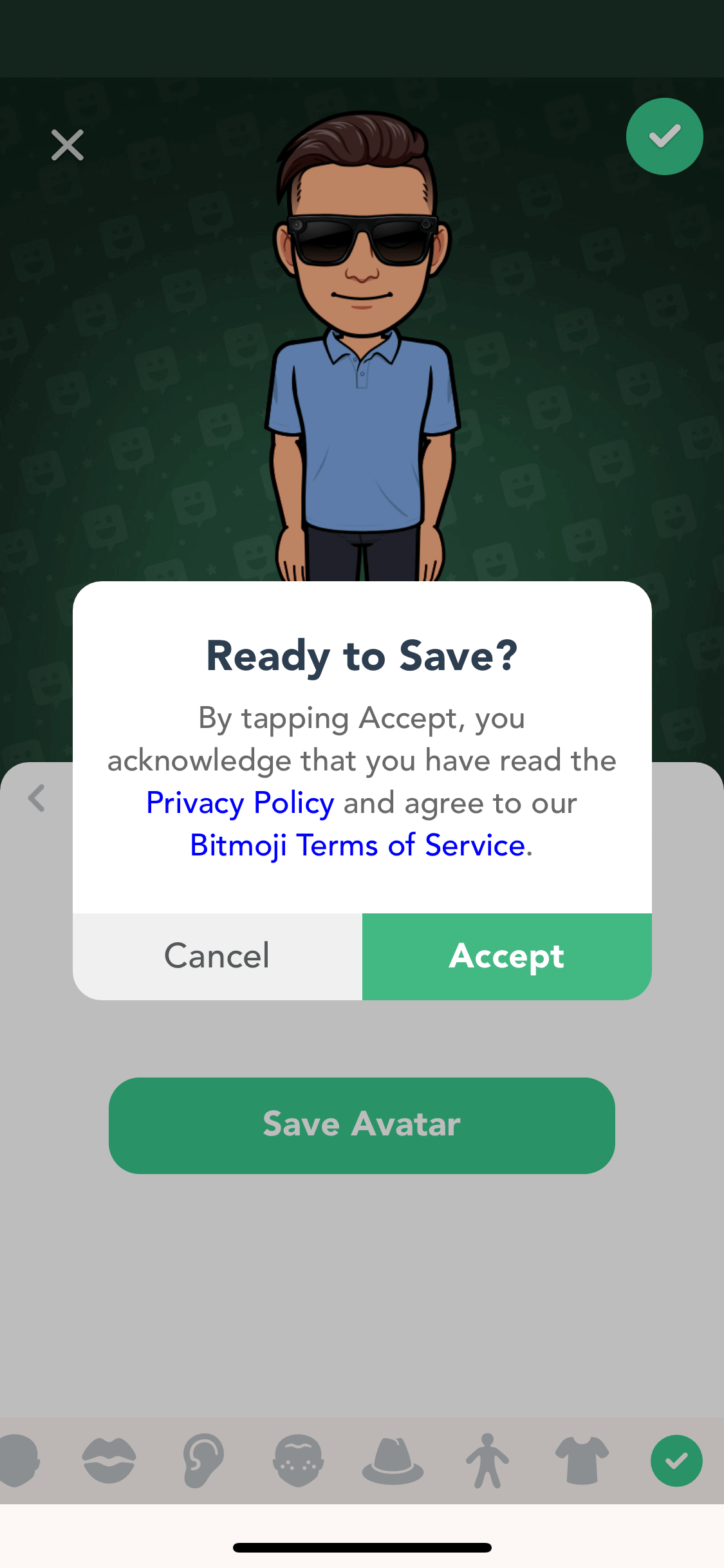Select the head shape category icon
The width and height of the screenshot is (724, 1568).
19,1461
